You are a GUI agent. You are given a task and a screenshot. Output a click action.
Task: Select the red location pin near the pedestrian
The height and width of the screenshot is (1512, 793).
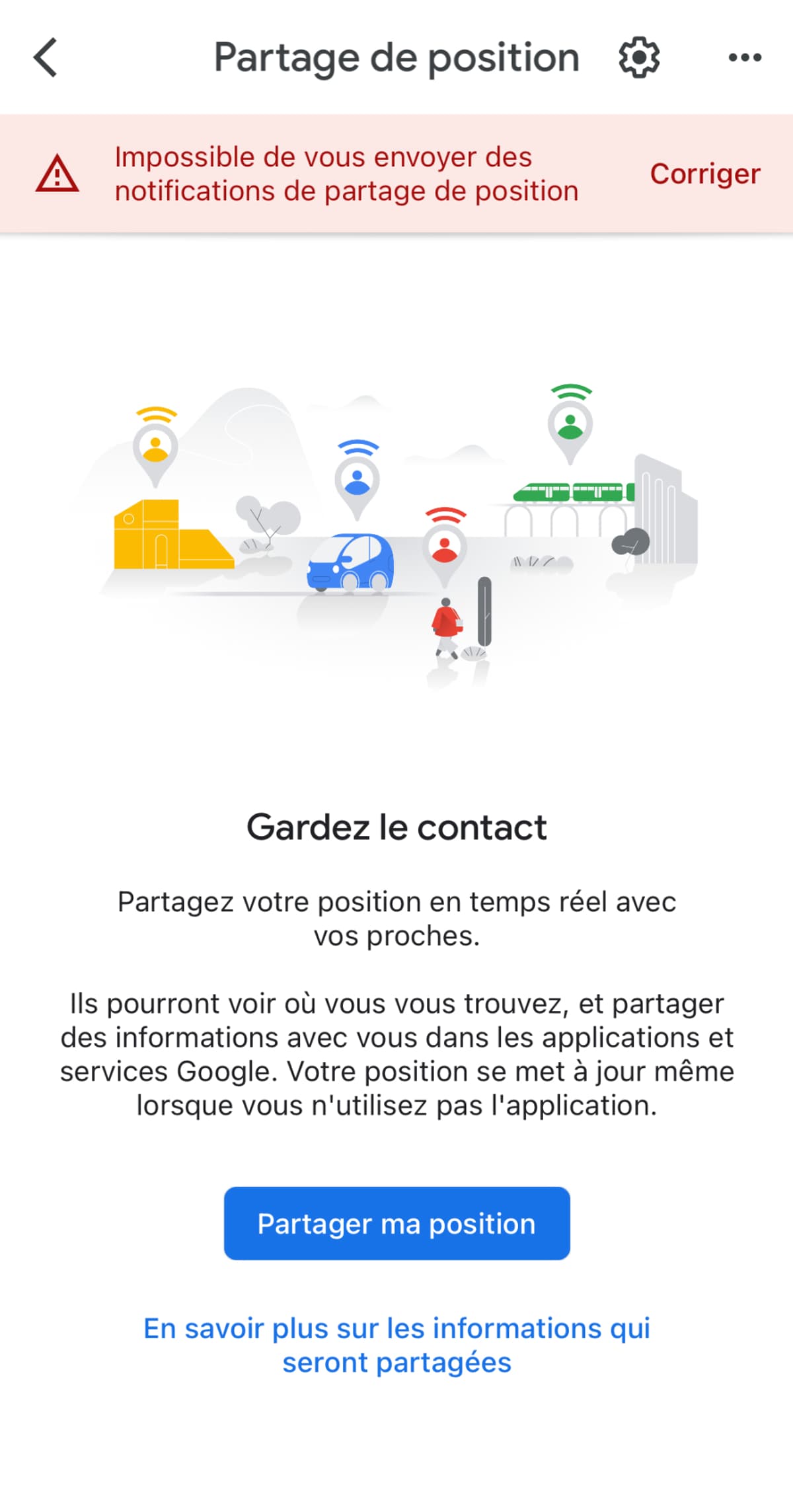pos(445,548)
